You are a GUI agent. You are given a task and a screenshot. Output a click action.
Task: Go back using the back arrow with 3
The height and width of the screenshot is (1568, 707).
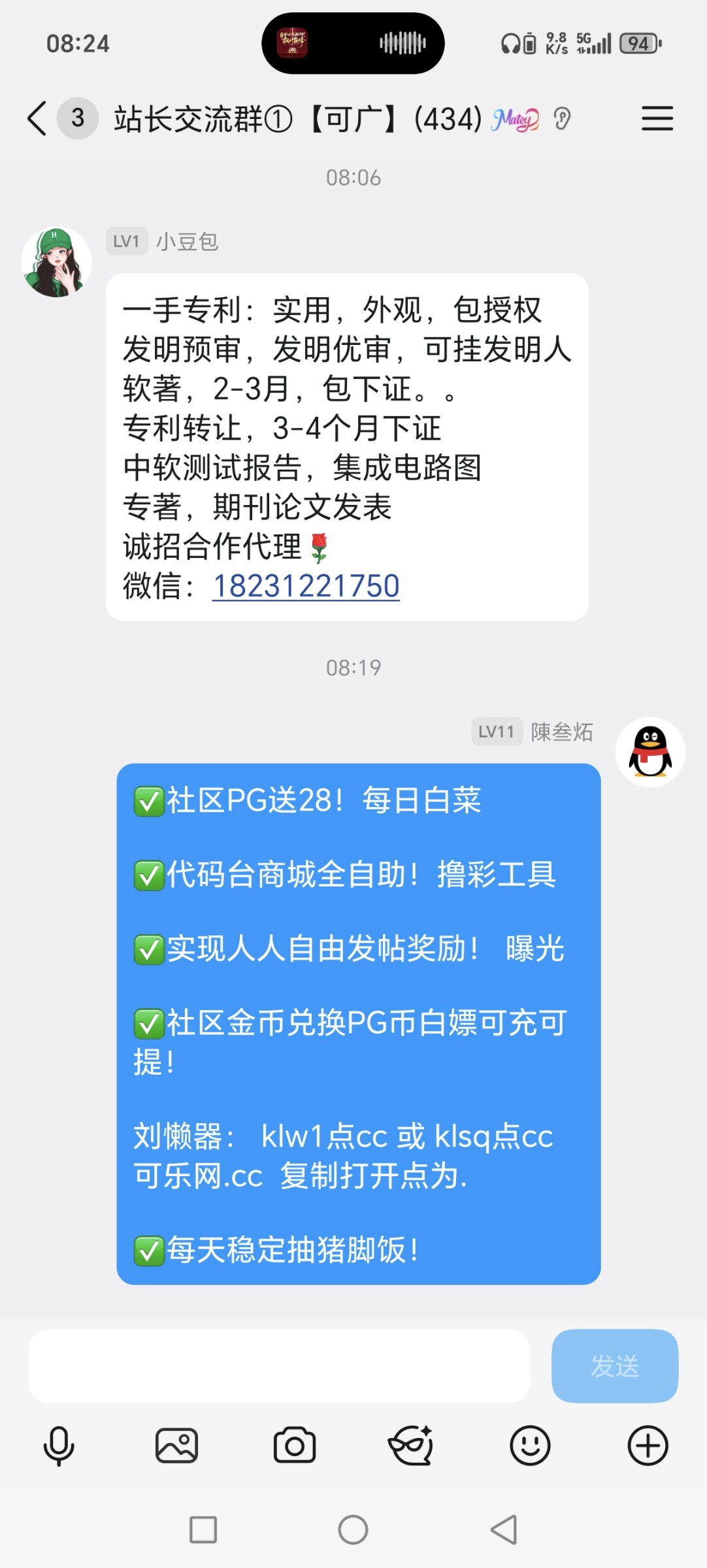[x=36, y=118]
